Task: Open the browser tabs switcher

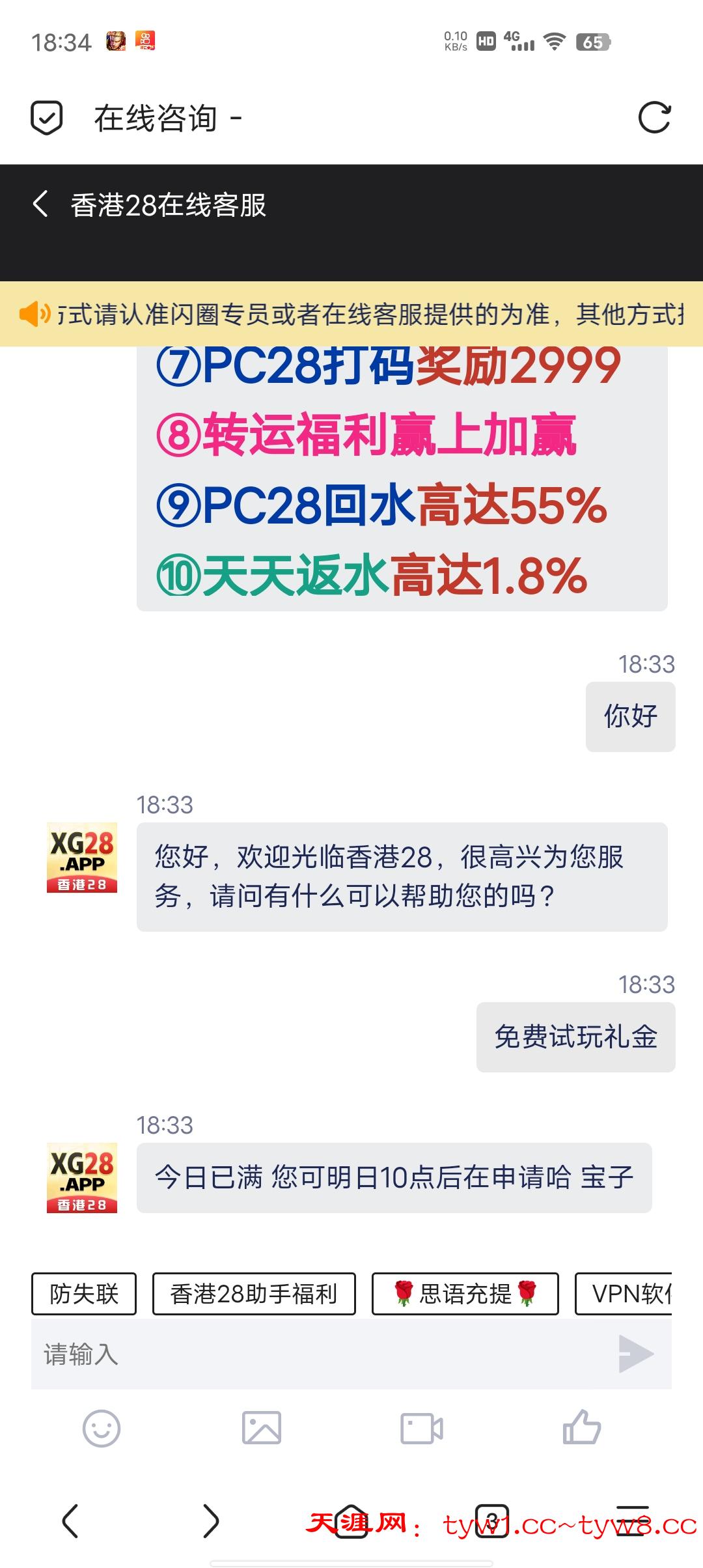Action: tap(492, 1521)
